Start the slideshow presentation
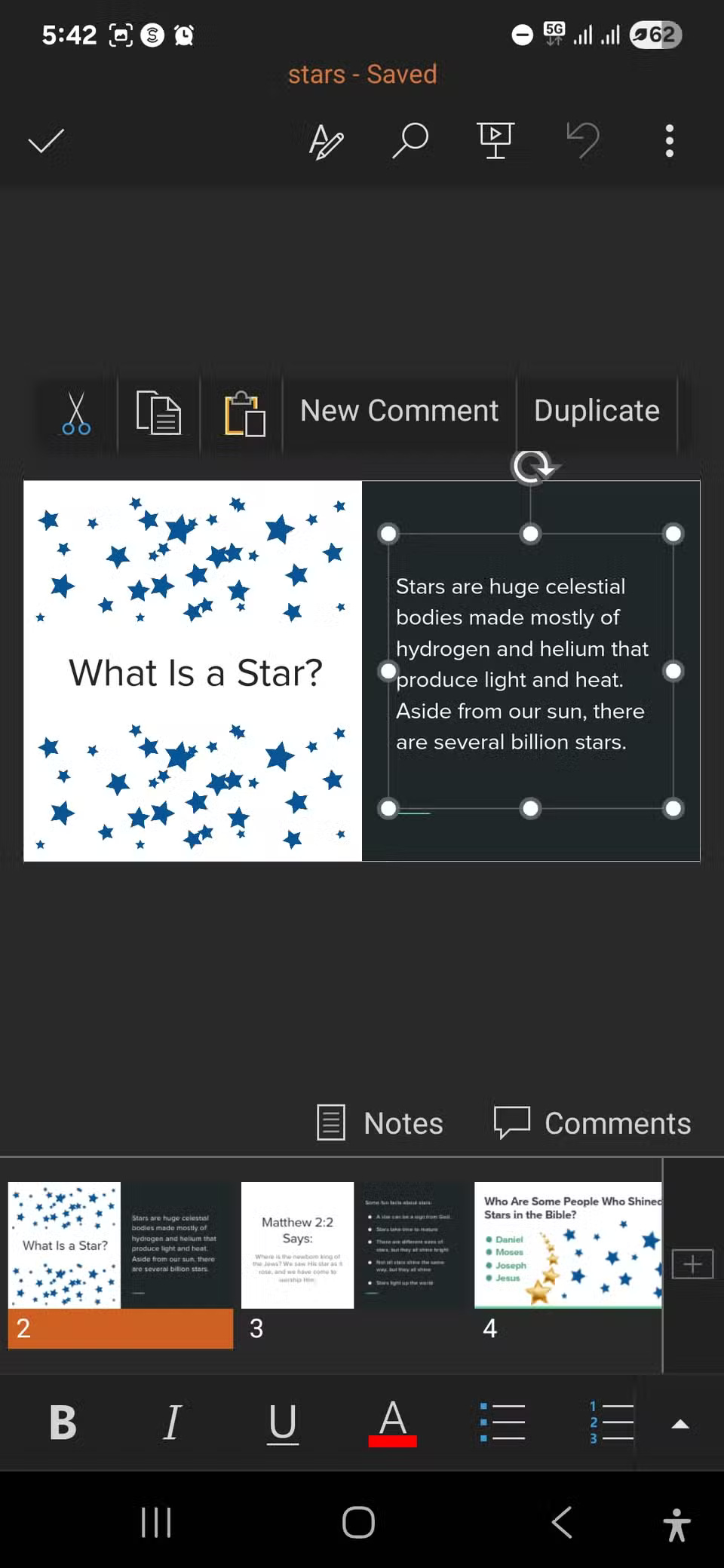724x1568 pixels. (495, 141)
